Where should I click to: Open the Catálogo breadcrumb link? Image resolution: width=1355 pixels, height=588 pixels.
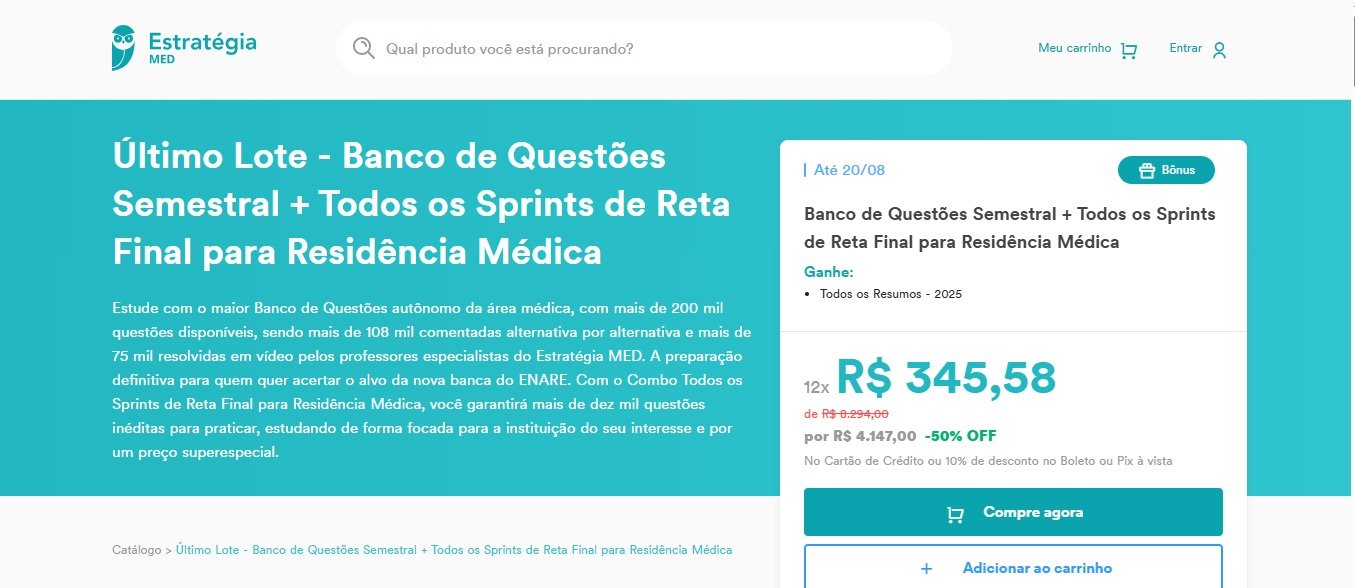click(136, 550)
